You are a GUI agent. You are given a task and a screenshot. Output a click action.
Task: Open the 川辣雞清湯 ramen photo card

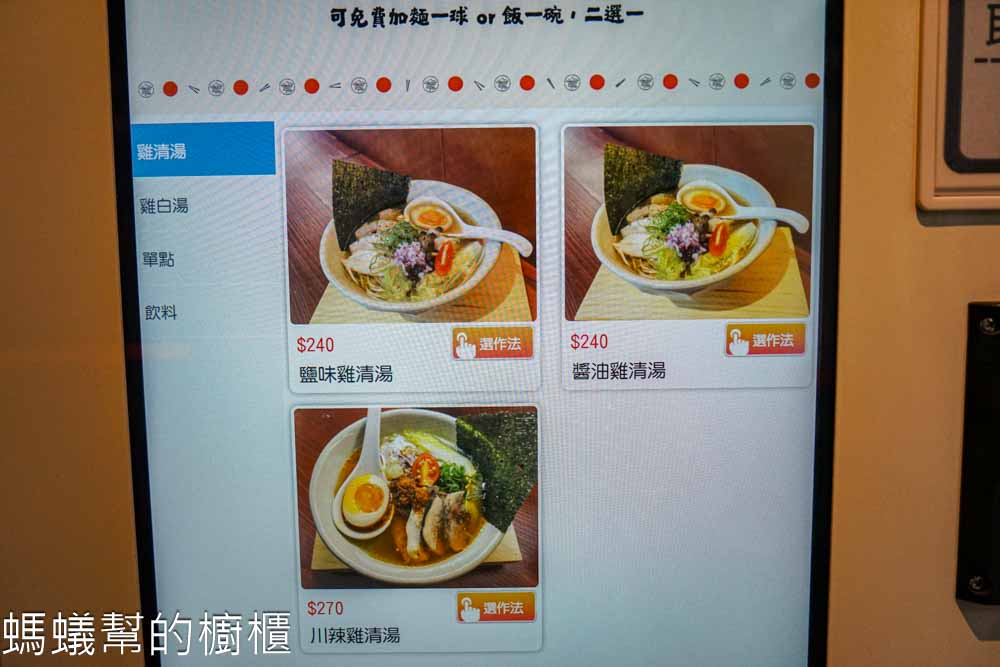(416, 497)
